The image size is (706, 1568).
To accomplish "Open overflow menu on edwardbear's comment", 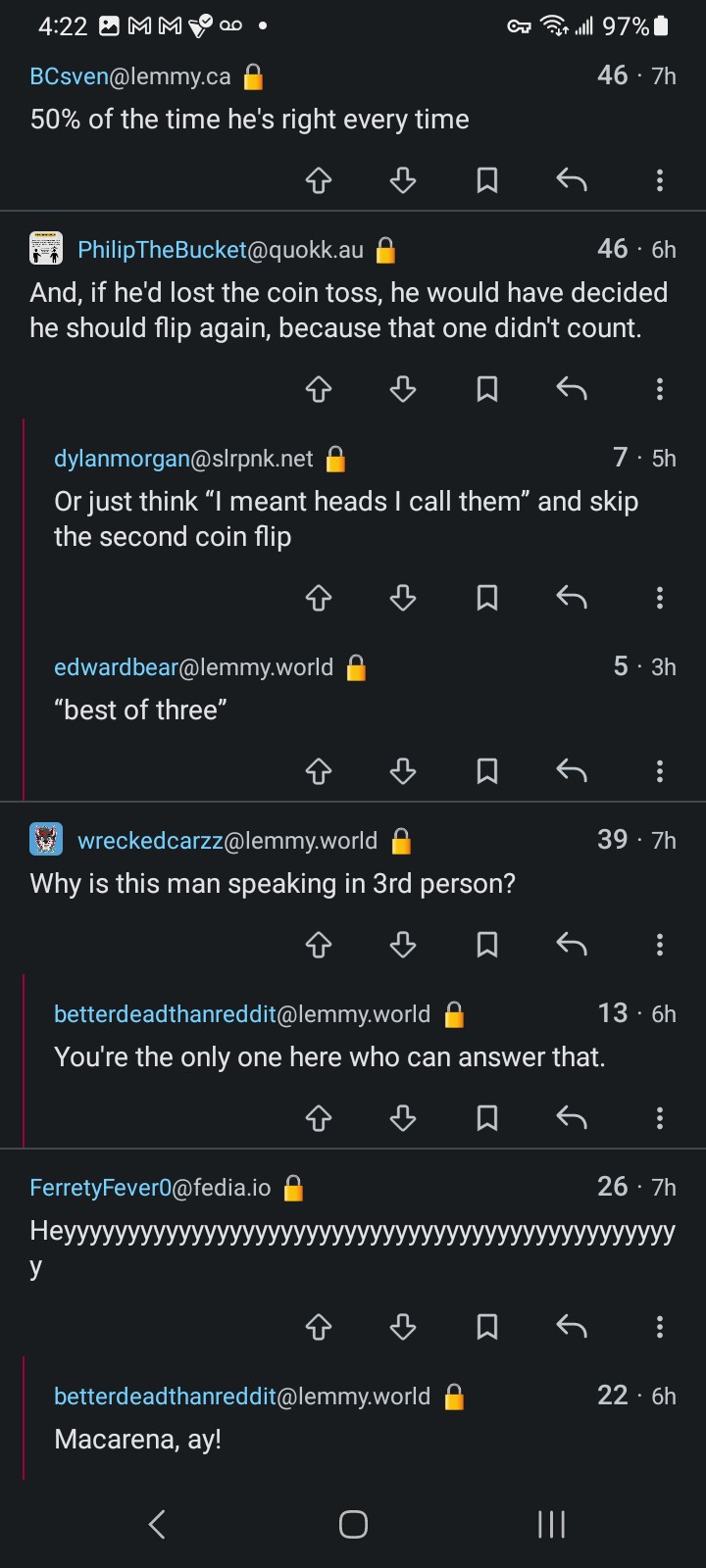I will (x=659, y=771).
